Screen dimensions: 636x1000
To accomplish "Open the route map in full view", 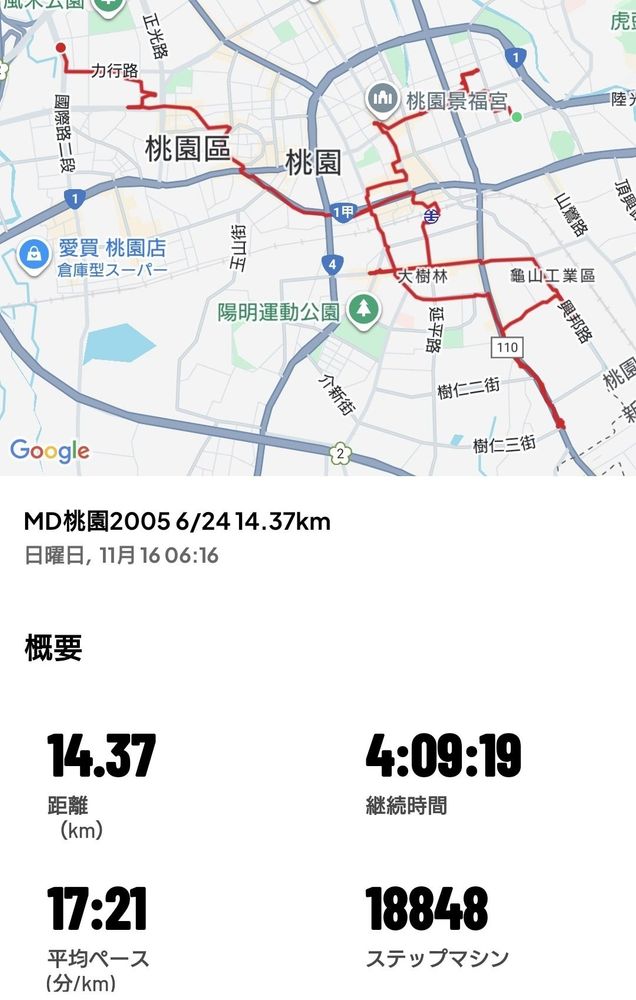I will click(318, 238).
